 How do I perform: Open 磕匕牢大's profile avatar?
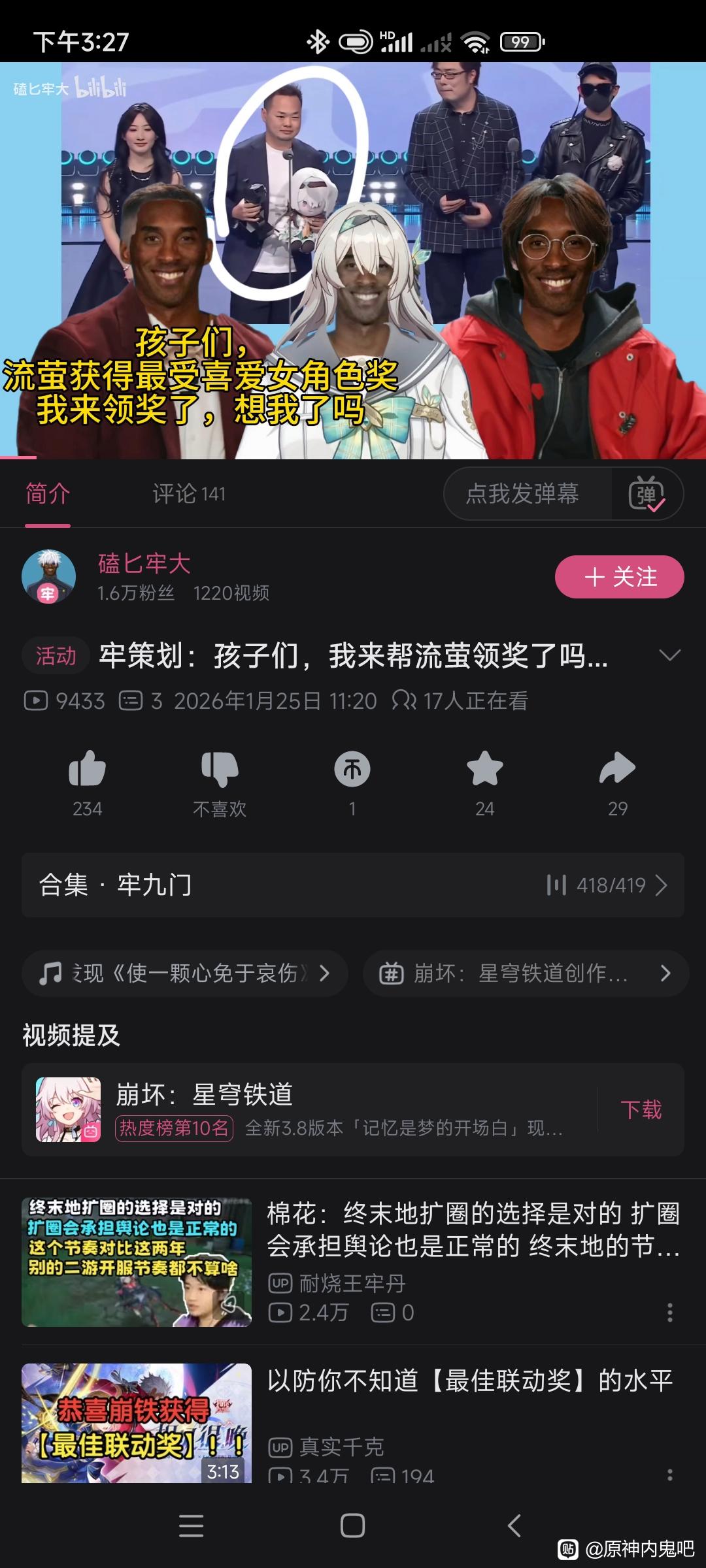pyautogui.click(x=48, y=576)
